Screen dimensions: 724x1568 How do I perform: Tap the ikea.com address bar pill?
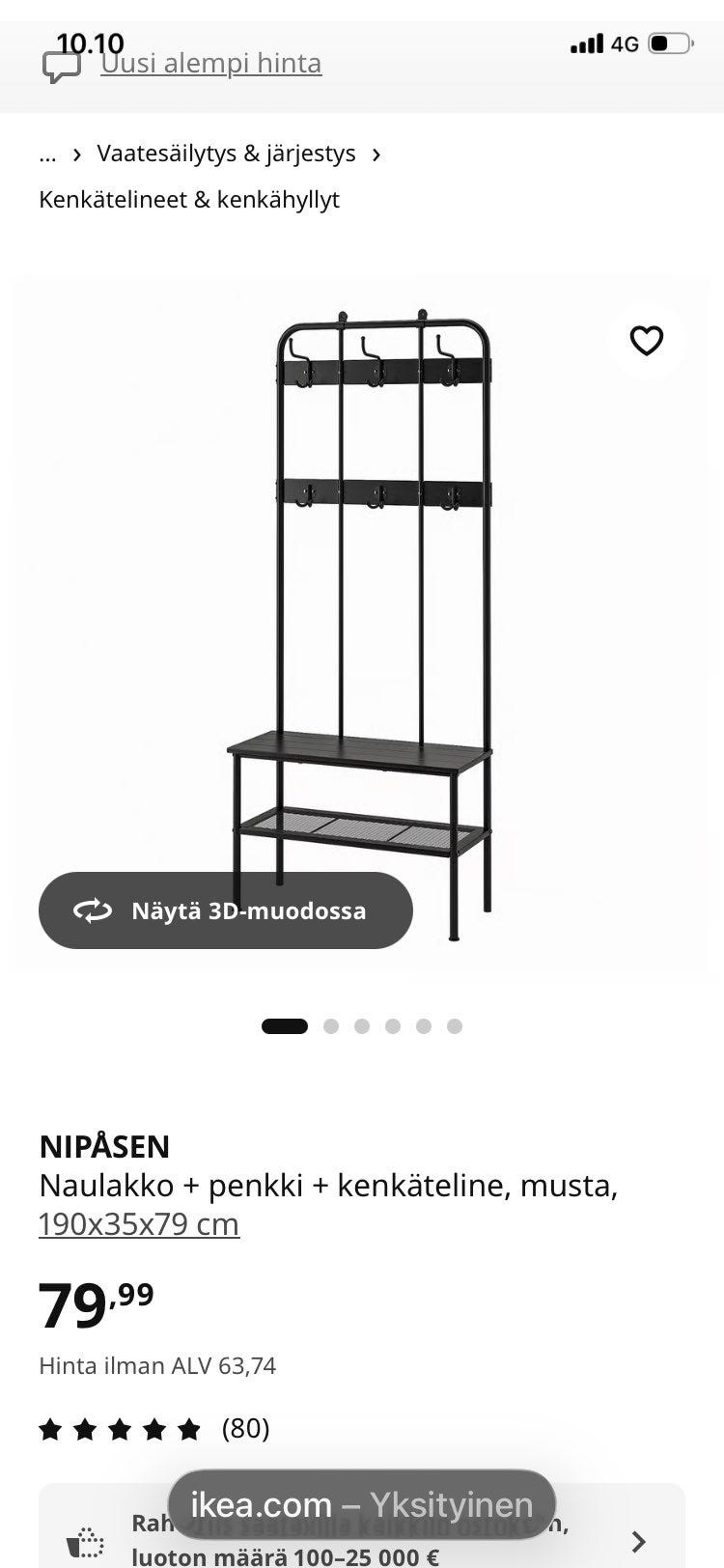pos(362,1504)
